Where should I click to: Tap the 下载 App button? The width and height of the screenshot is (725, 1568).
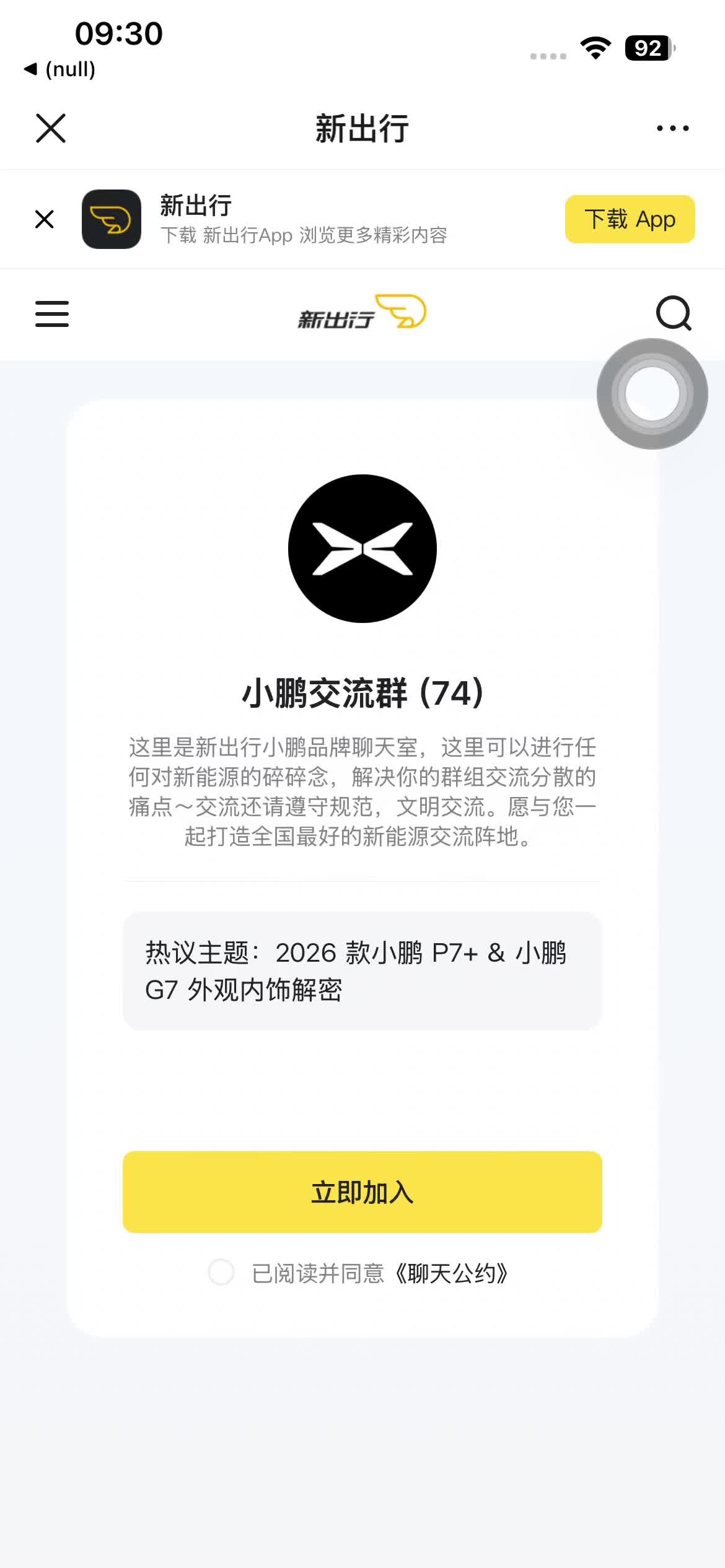pyautogui.click(x=630, y=219)
